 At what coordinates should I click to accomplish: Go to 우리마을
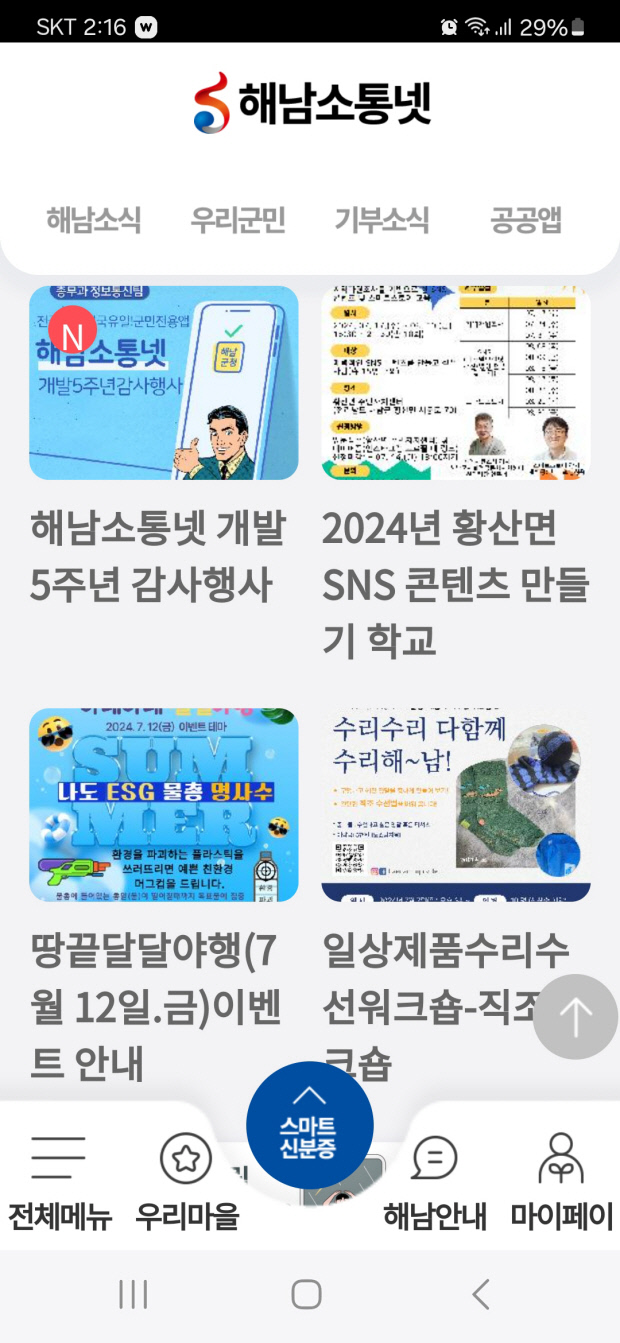(x=187, y=1182)
